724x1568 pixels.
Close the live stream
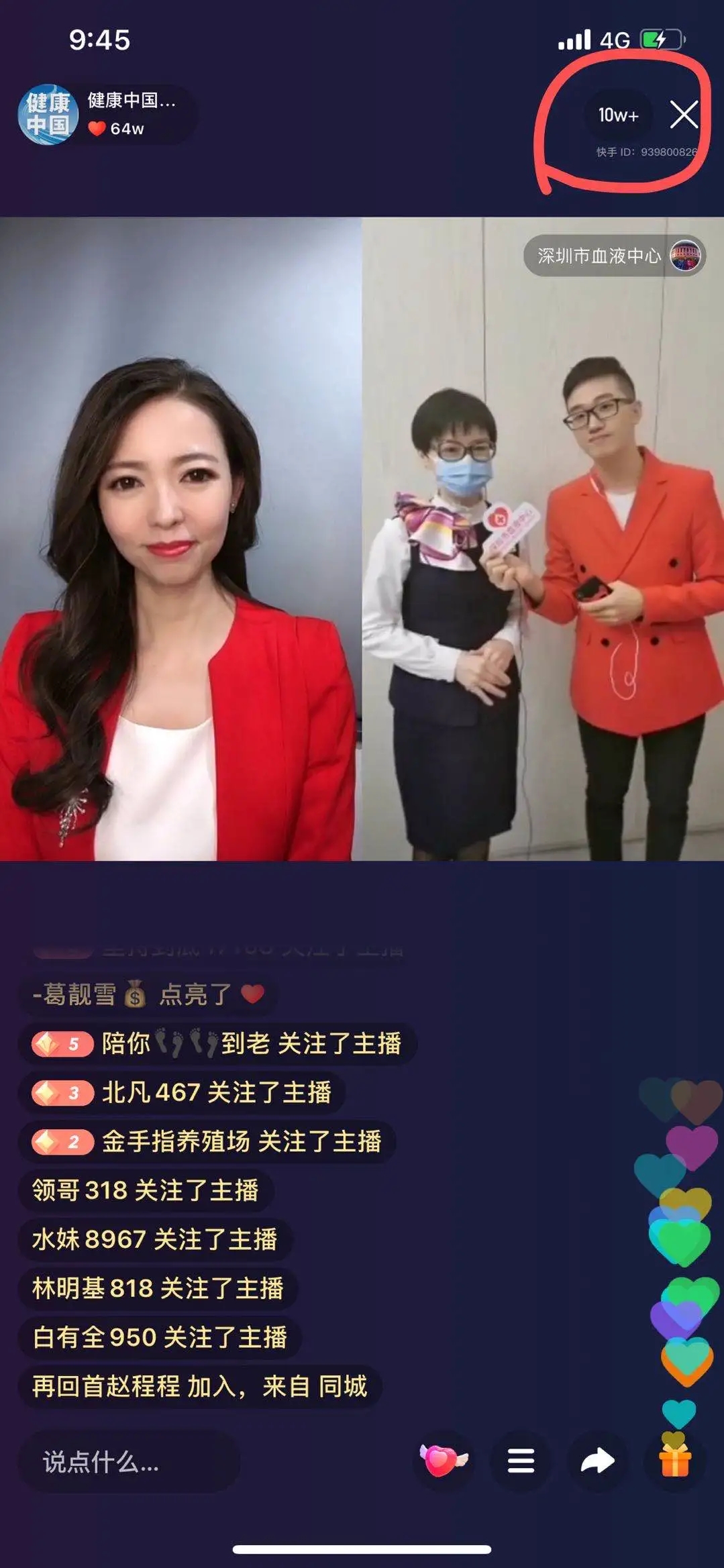(684, 115)
